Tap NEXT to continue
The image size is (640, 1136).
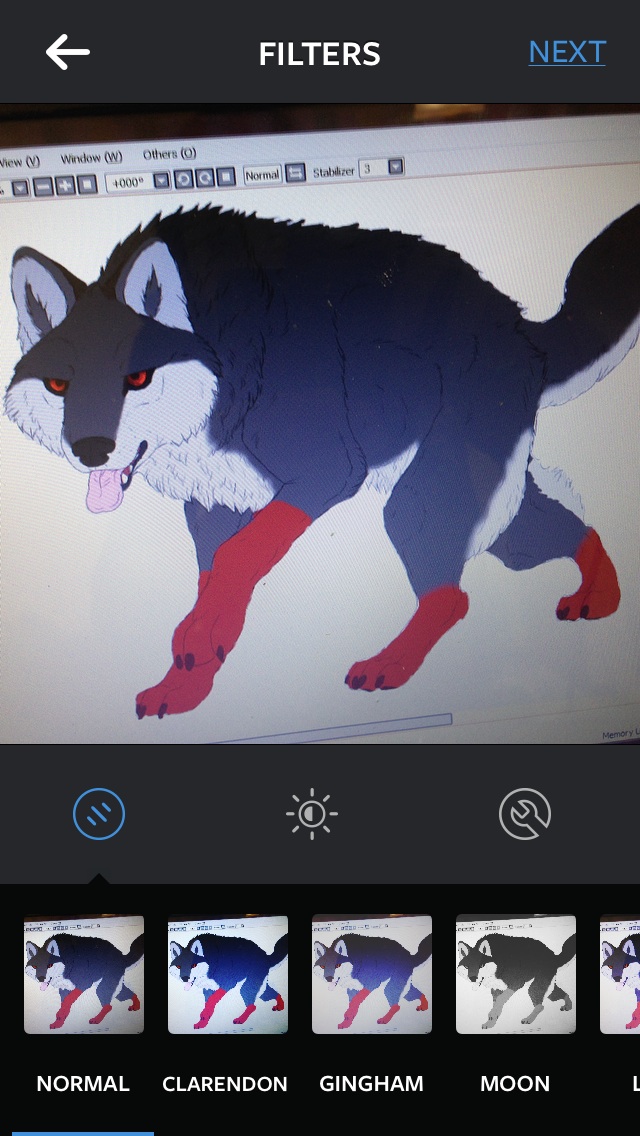tap(567, 52)
